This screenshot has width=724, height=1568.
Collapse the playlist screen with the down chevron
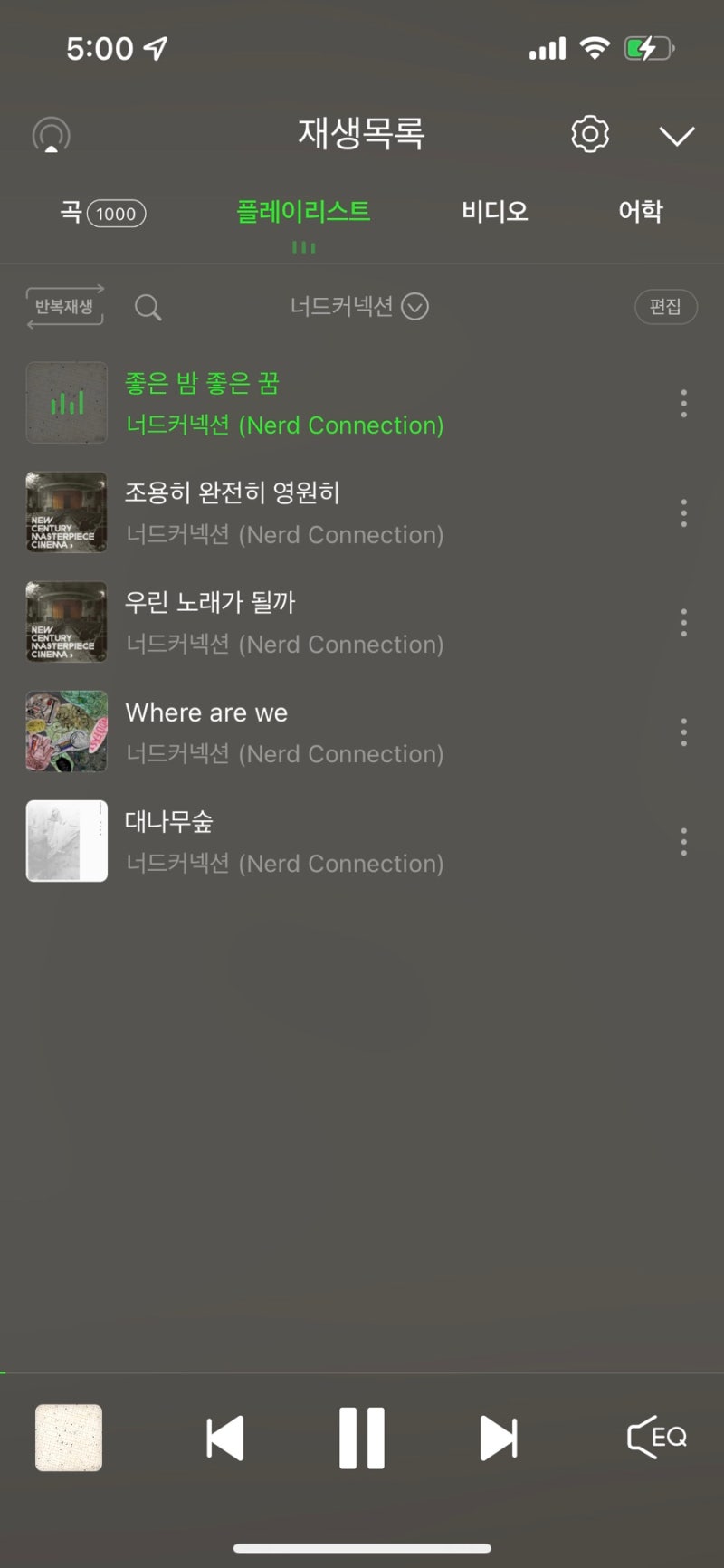click(677, 136)
